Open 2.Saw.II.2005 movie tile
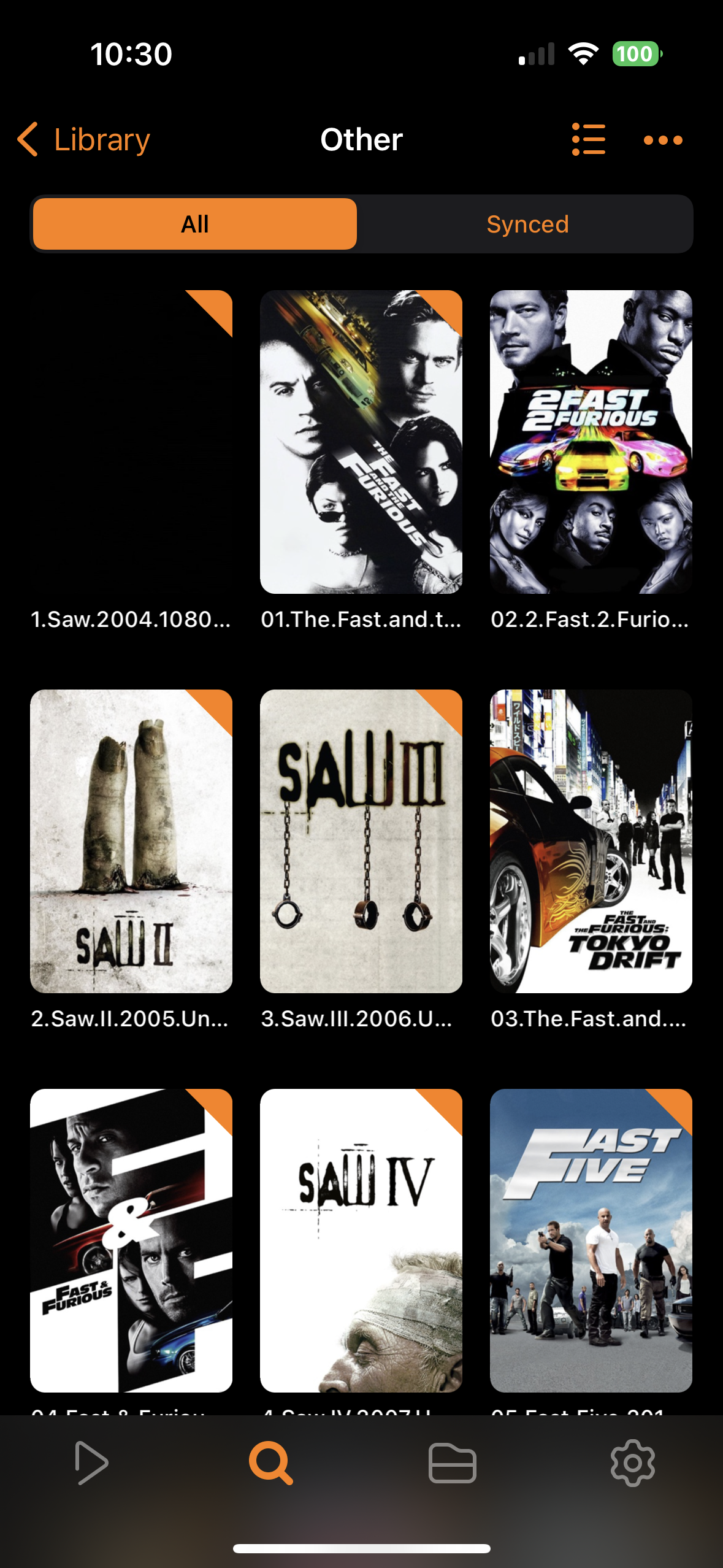 point(131,841)
